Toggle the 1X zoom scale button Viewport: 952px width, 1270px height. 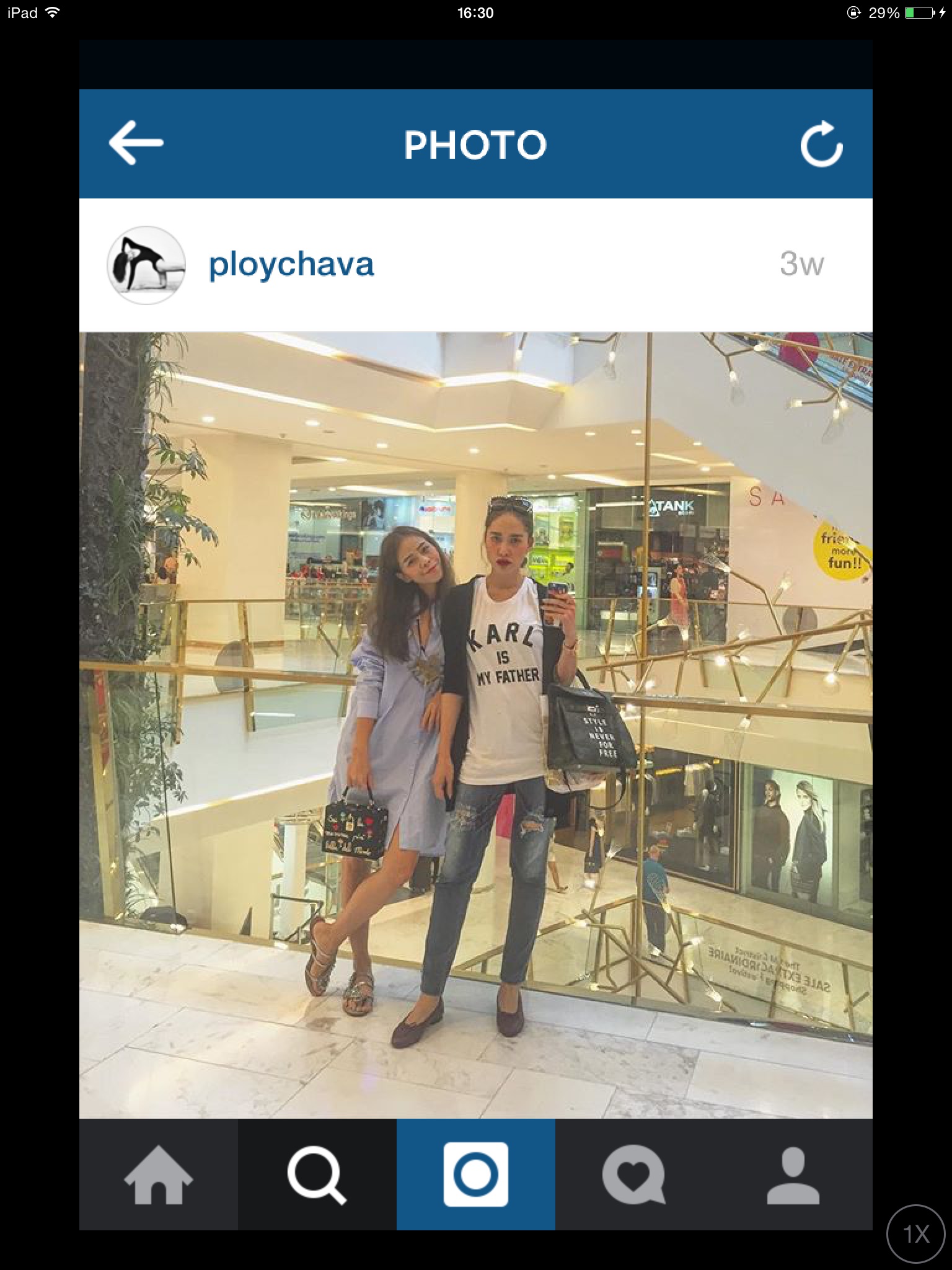pos(916,1233)
